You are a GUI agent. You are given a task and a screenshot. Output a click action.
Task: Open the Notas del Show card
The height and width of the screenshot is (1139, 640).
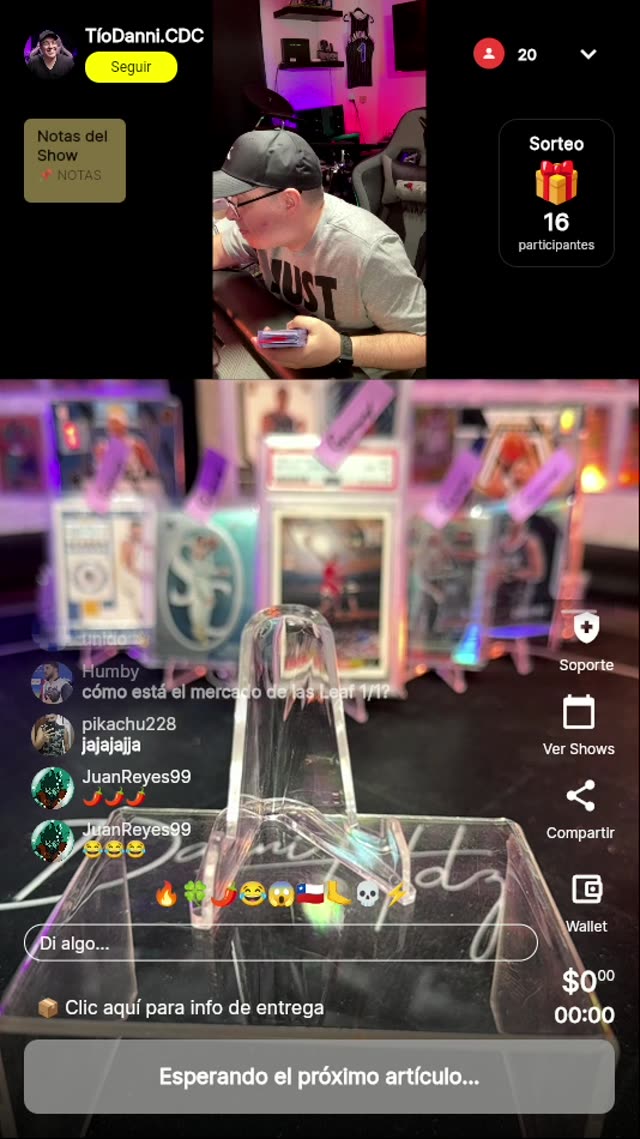[75, 160]
